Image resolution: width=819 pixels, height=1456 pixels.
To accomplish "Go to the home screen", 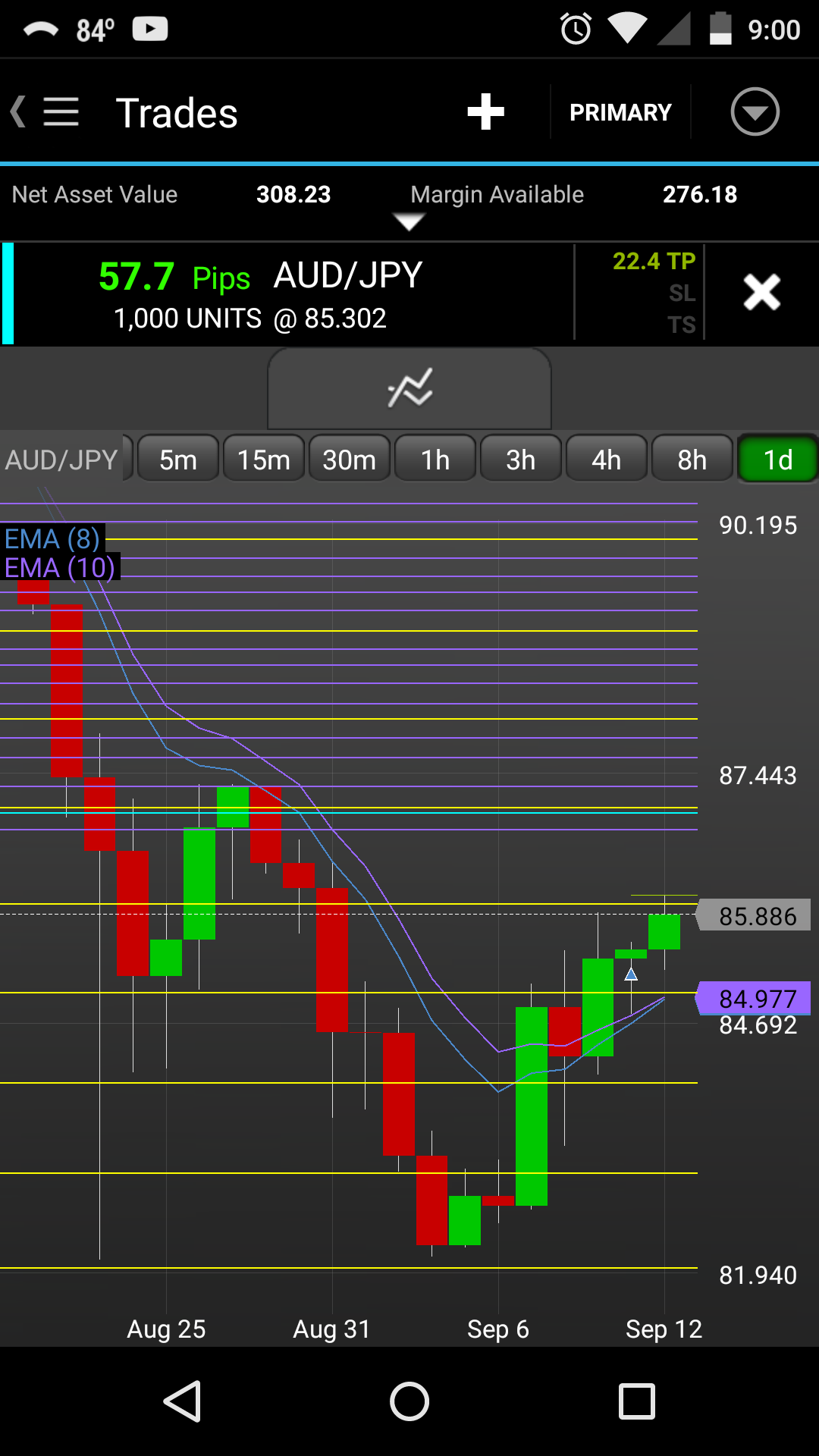I will tap(409, 1401).
